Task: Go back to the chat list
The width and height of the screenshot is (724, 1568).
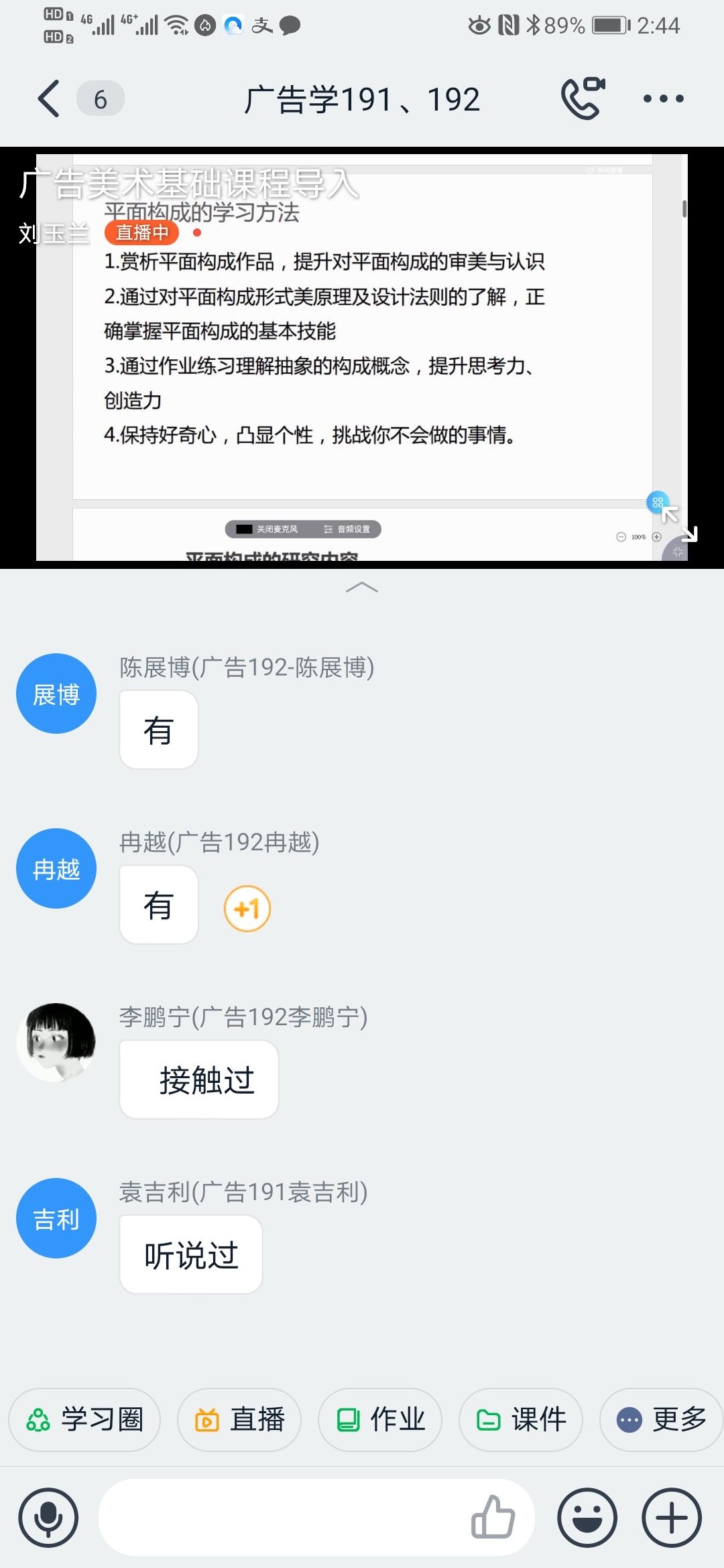Action: [x=48, y=99]
